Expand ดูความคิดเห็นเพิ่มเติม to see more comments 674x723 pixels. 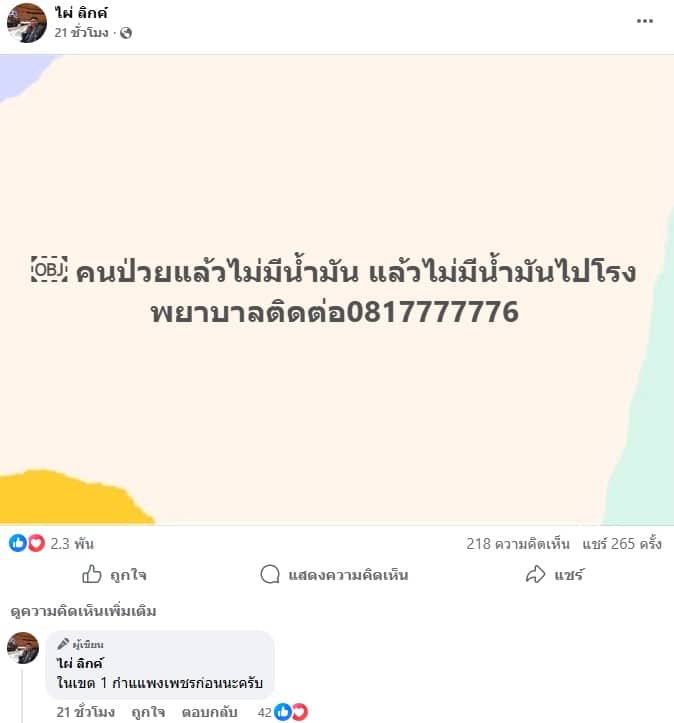pos(83,610)
